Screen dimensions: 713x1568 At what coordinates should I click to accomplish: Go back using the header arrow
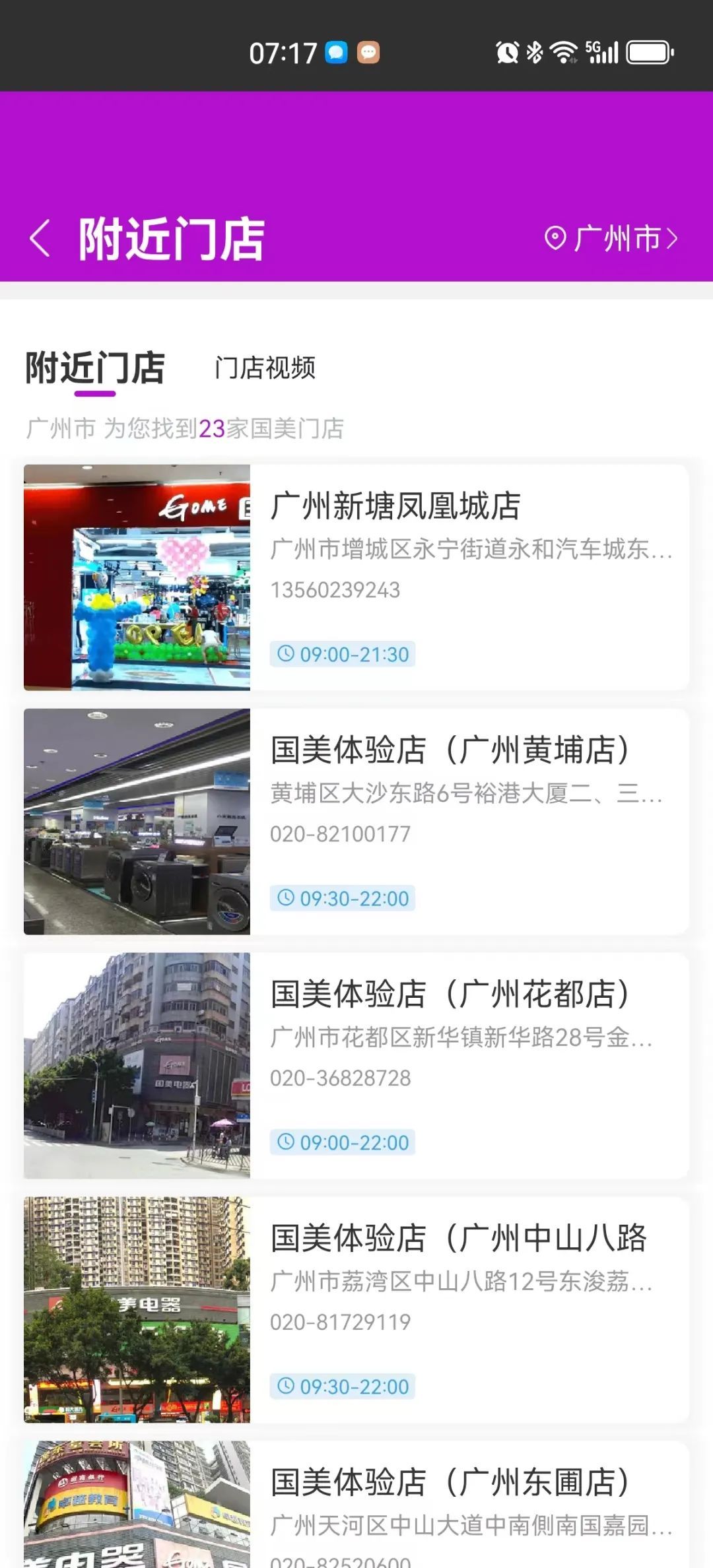click(x=40, y=238)
